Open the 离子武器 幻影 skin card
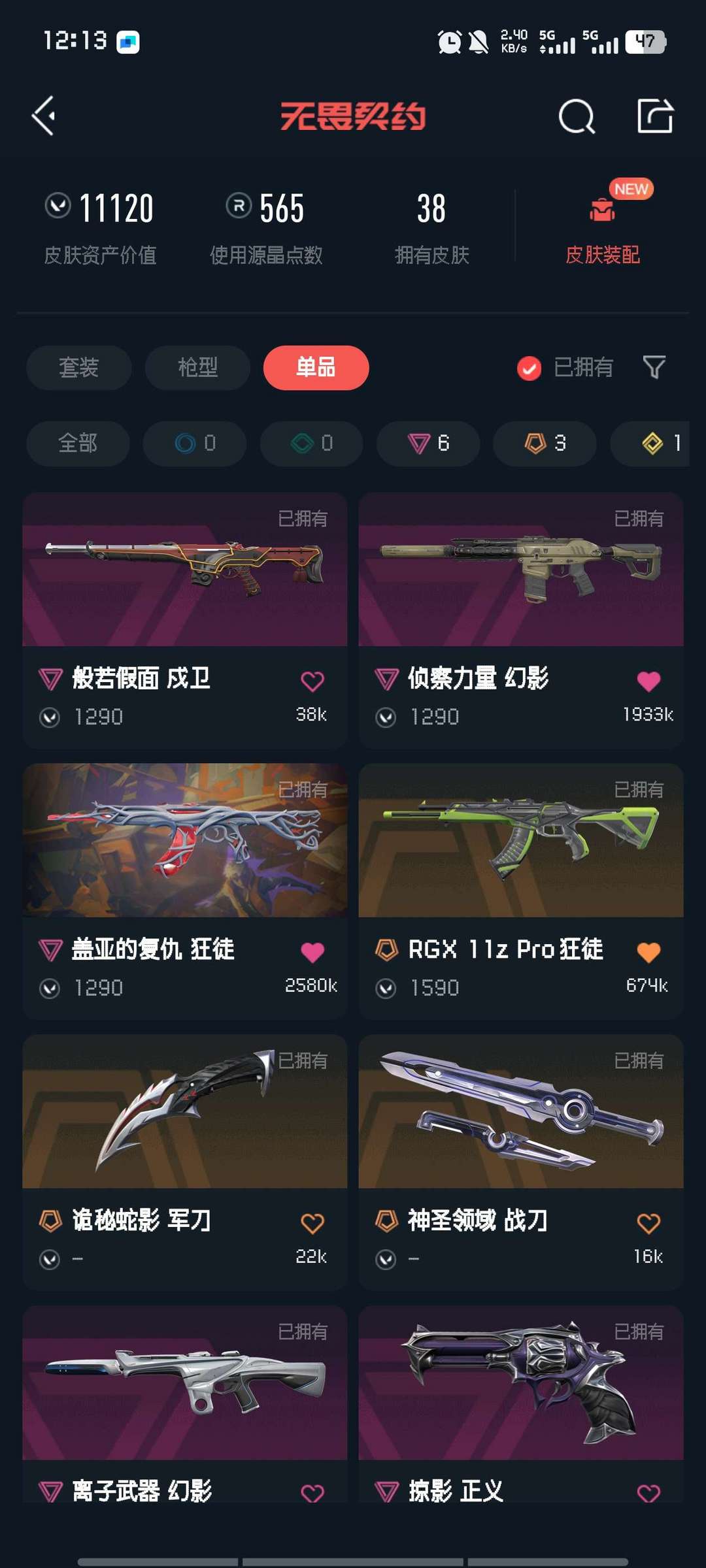This screenshot has width=706, height=1568. click(x=184, y=1383)
